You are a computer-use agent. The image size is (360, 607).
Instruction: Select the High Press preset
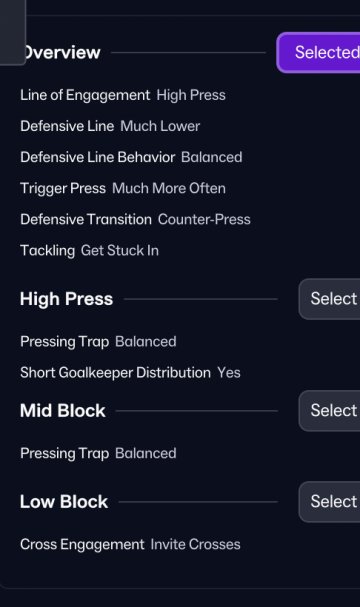point(329,299)
